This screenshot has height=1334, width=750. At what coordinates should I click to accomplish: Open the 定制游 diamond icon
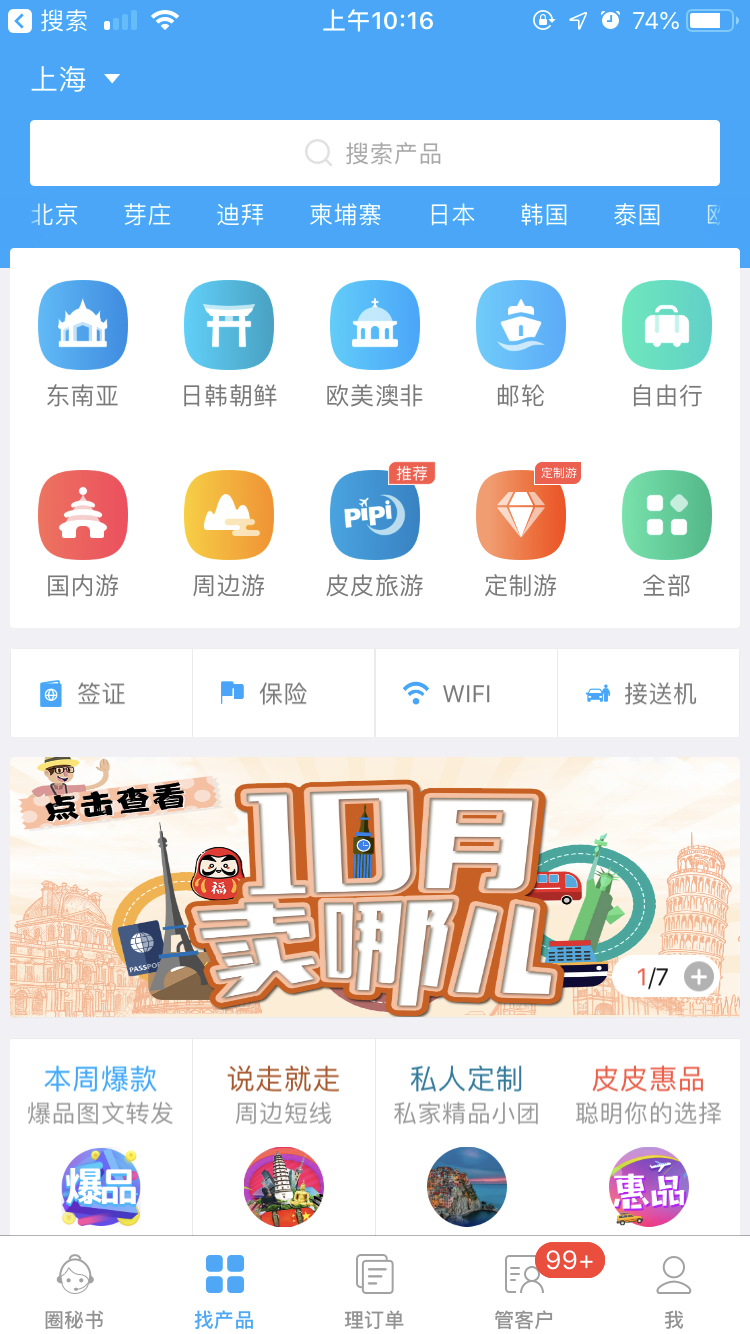click(x=521, y=514)
